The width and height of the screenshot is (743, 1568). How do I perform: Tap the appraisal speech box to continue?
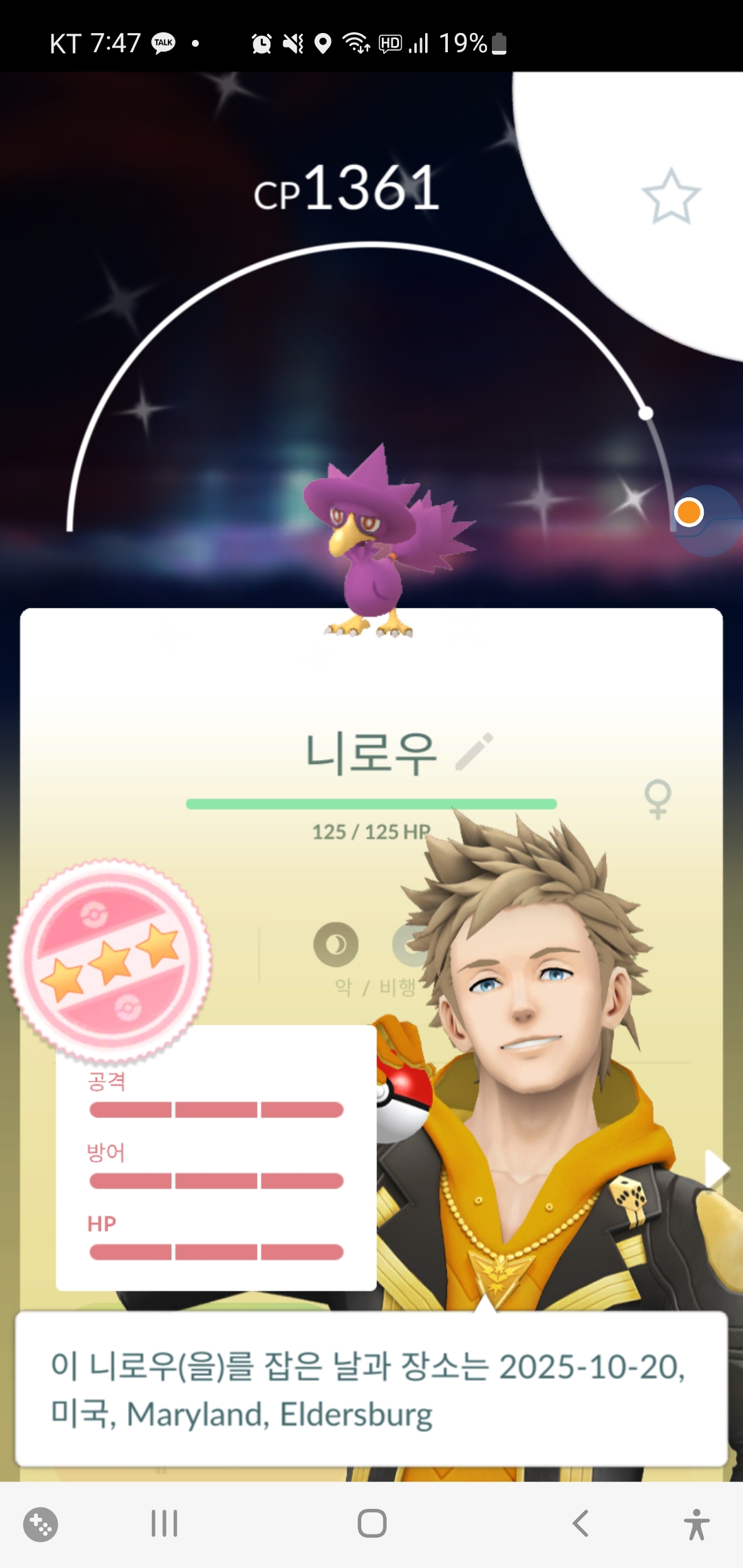click(x=371, y=1388)
